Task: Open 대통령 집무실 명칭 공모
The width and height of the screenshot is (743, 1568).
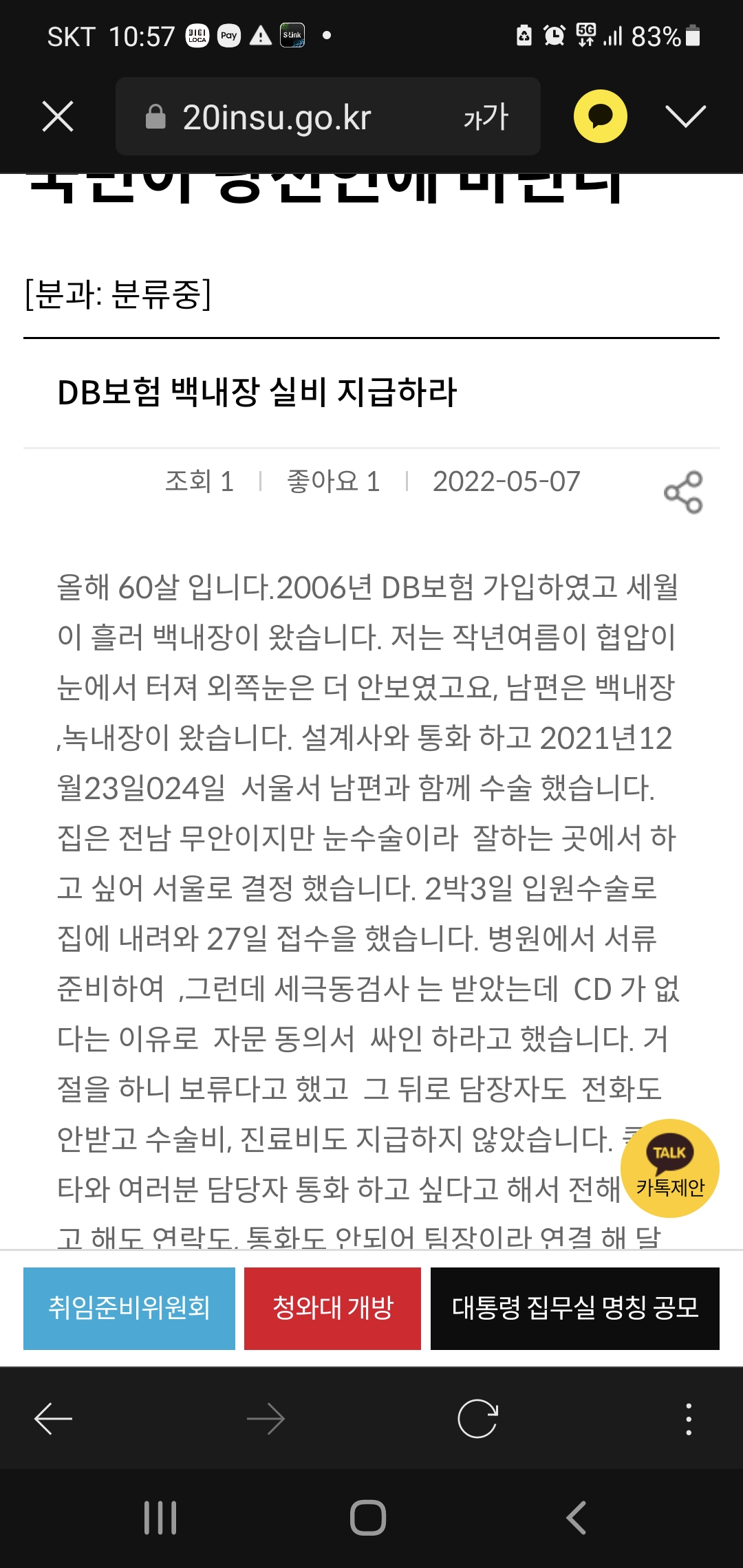Action: coord(575,1308)
